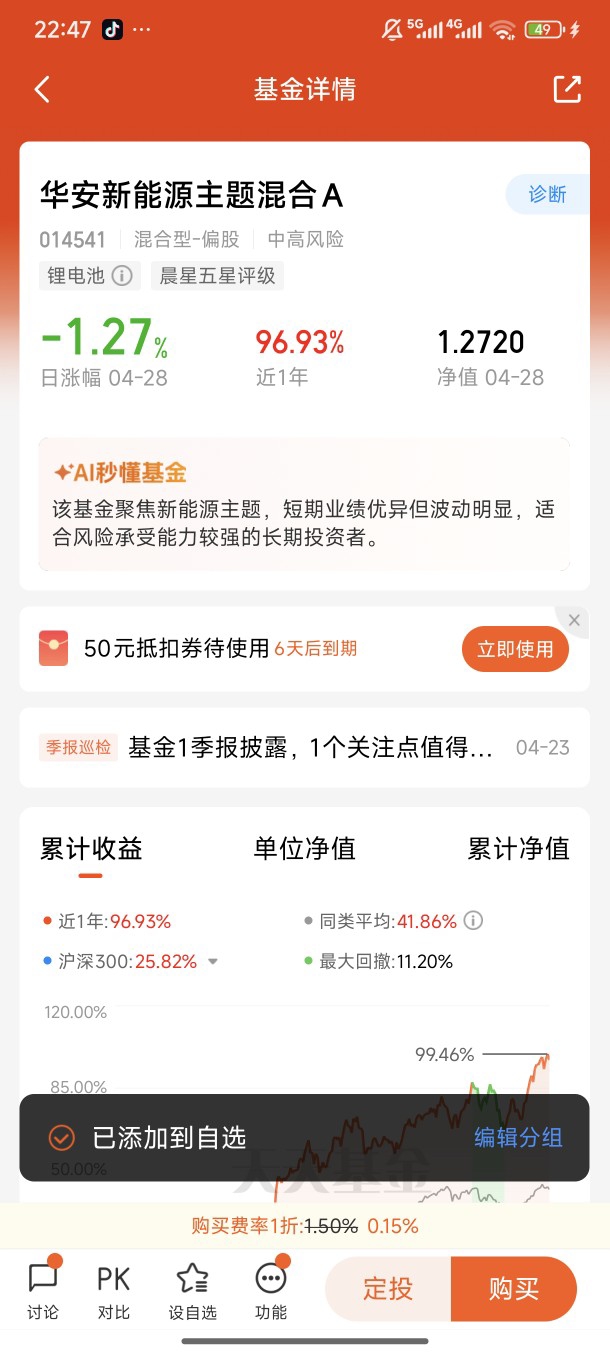
Task: Tap the info icon beside 同类平均
Action: 474,920
